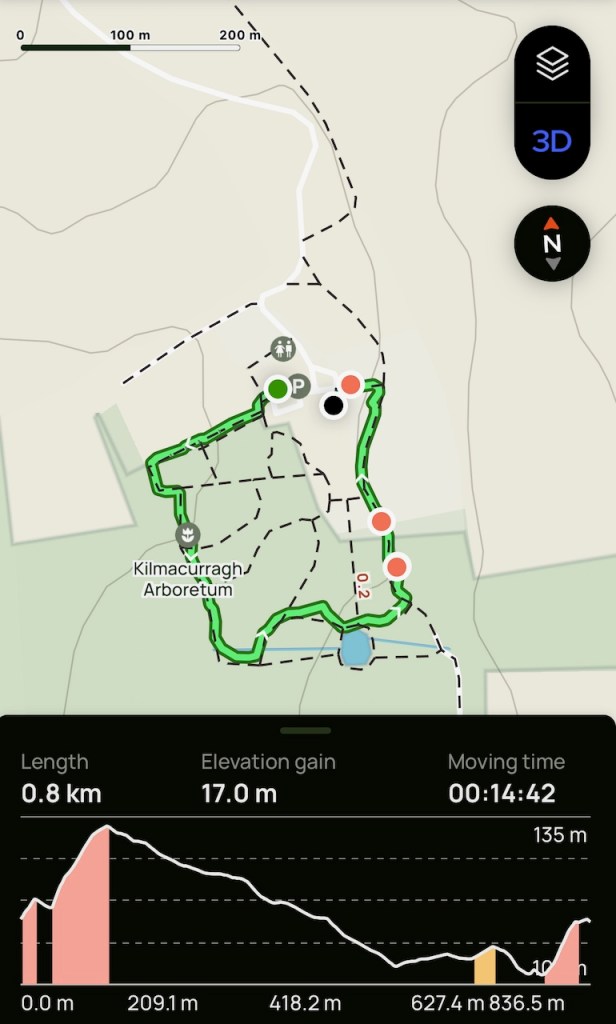The width and height of the screenshot is (616, 1024).
Task: Tap the orange highlighted elevation segment
Action: (485, 967)
